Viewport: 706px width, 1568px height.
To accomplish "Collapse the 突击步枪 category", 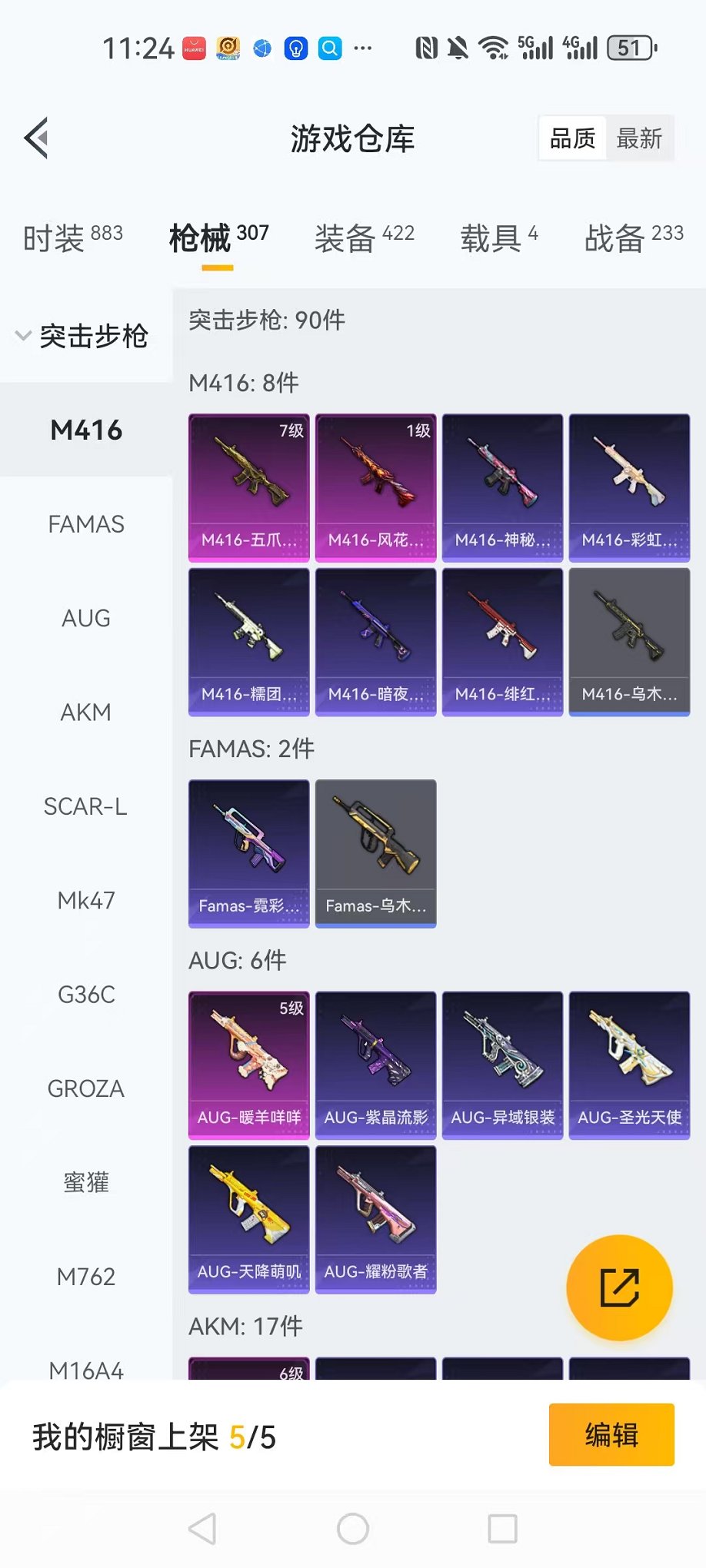I will [82, 335].
